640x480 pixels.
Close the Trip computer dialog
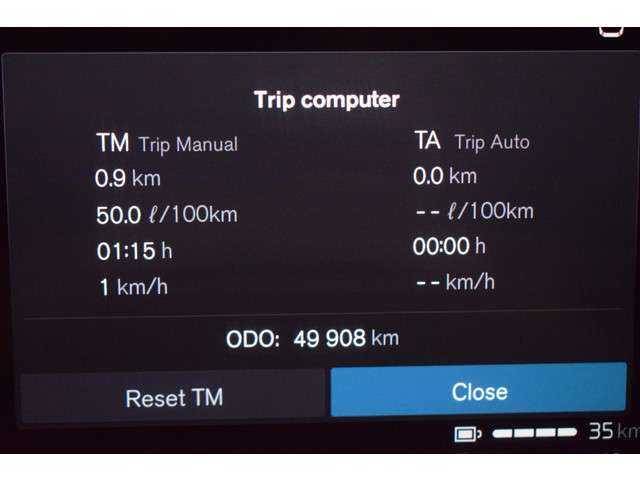[479, 391]
